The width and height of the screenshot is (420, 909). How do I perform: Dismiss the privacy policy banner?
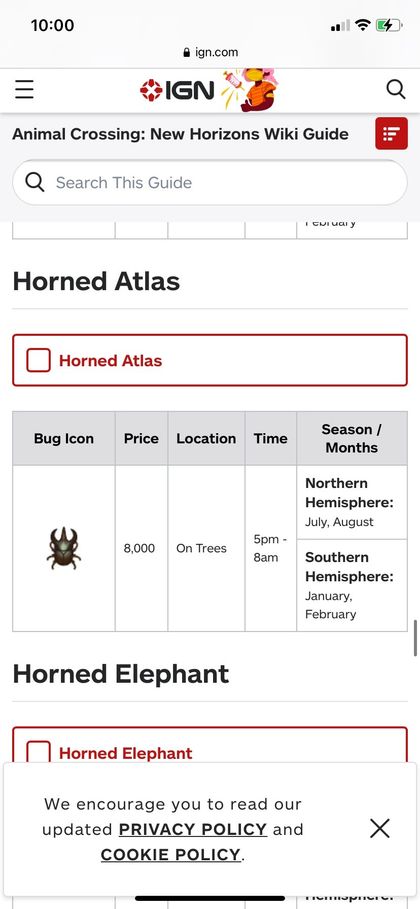(x=380, y=828)
